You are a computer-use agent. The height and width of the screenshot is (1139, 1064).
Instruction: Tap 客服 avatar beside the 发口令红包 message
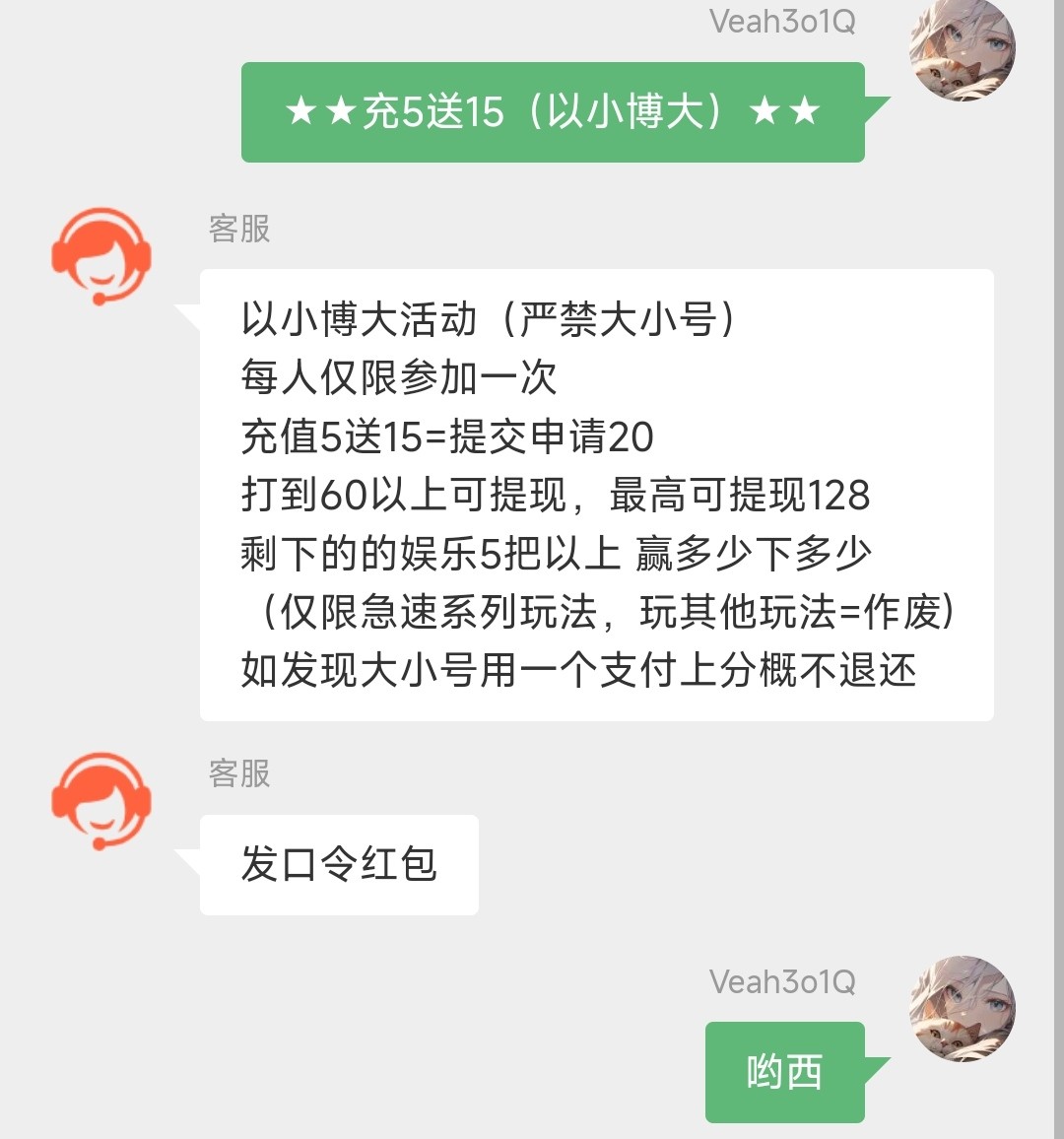pos(101,801)
